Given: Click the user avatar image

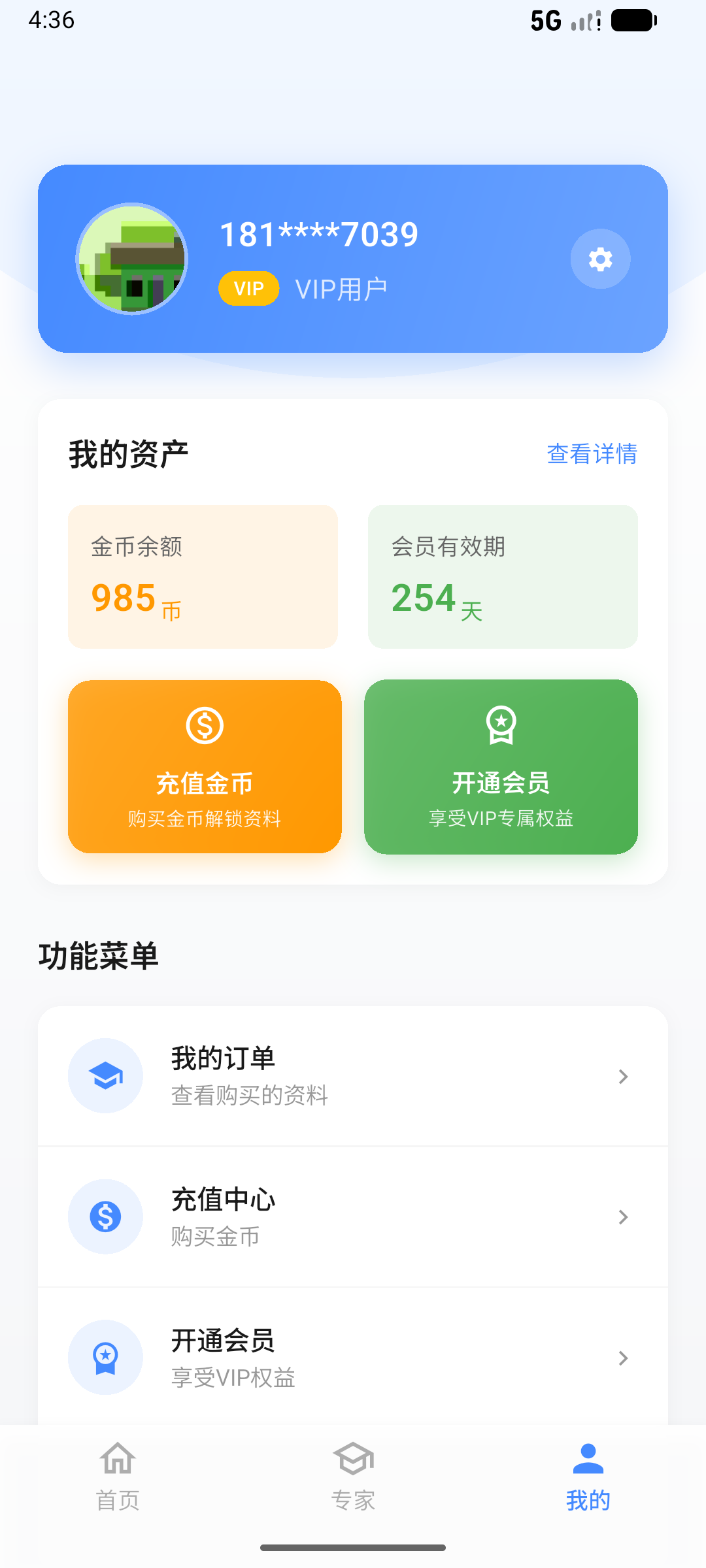Looking at the screenshot, I should 131,259.
